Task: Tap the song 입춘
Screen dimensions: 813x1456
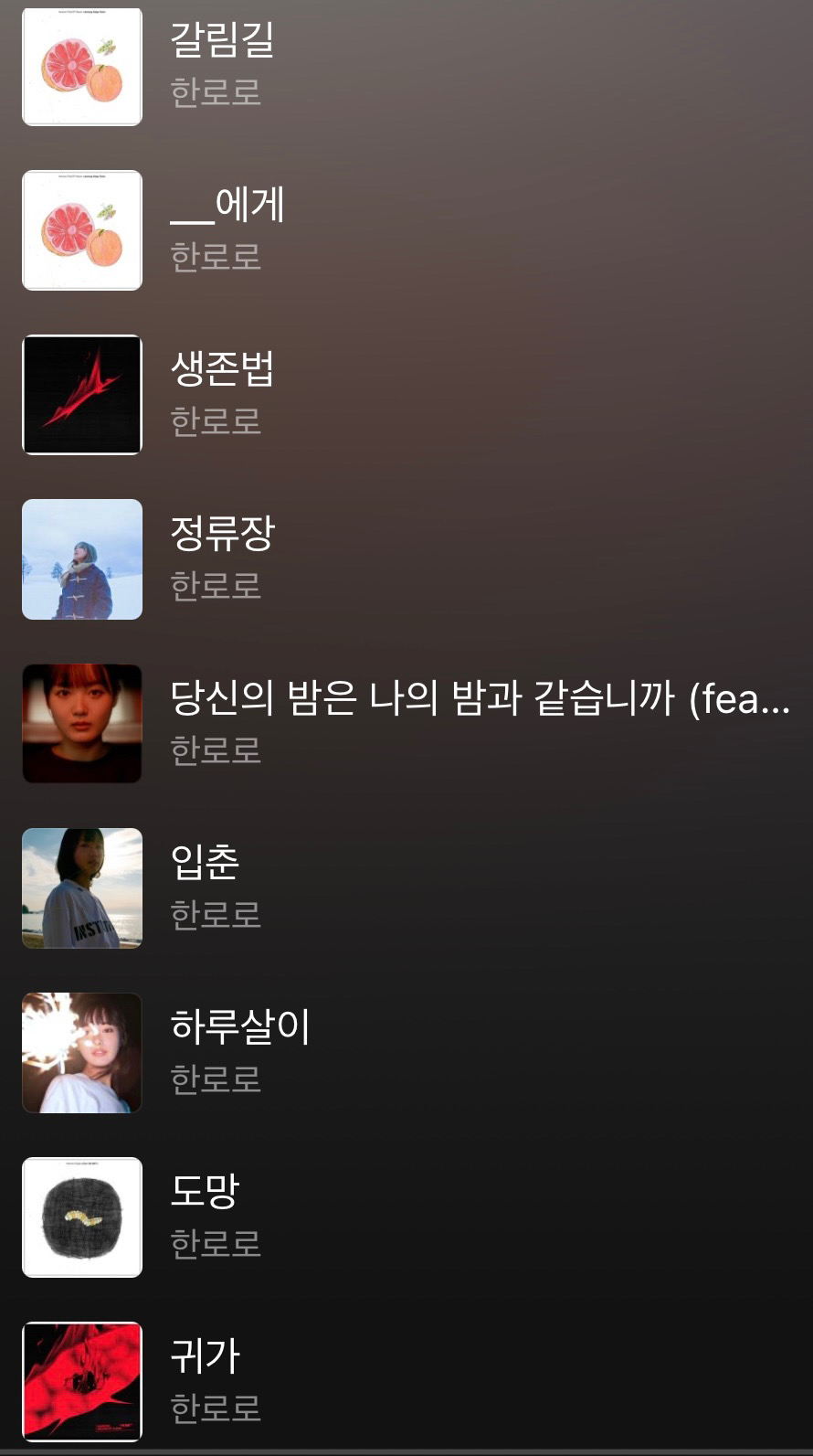Action: 205,864
